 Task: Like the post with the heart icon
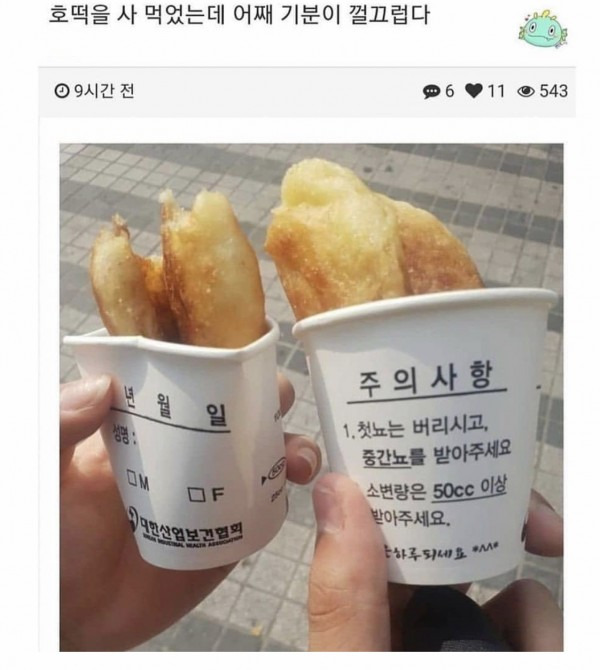click(475, 91)
